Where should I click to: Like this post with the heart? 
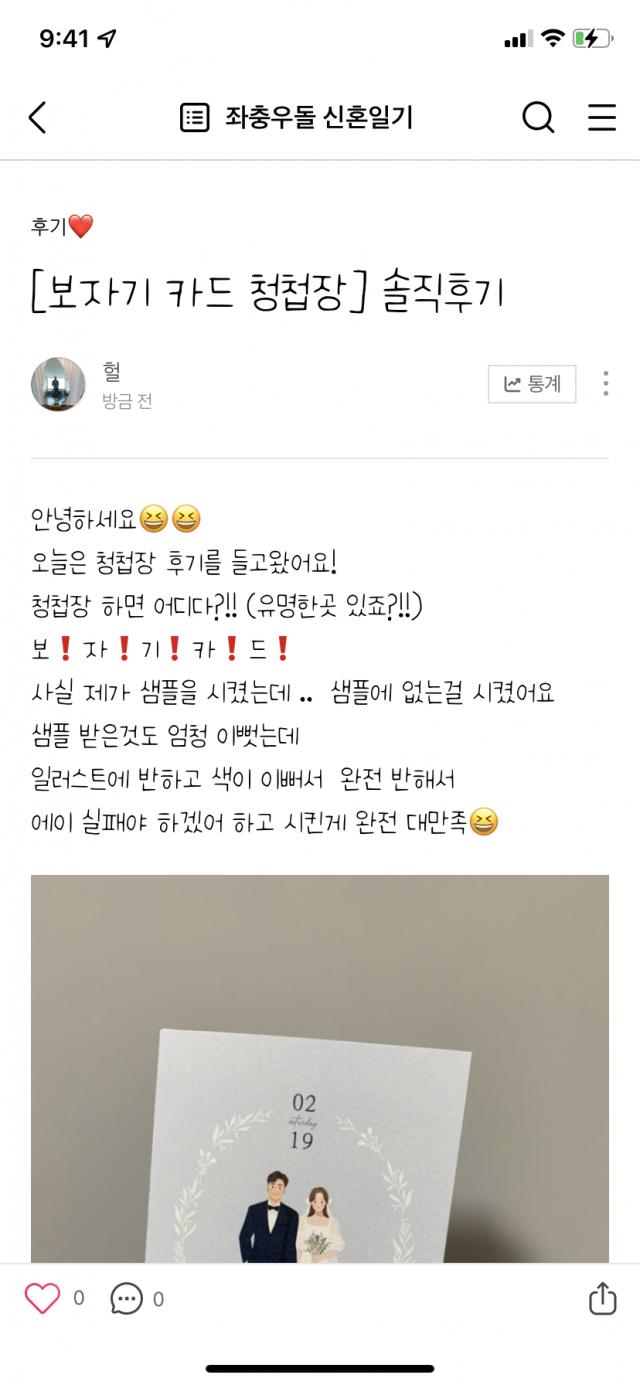point(42,1299)
